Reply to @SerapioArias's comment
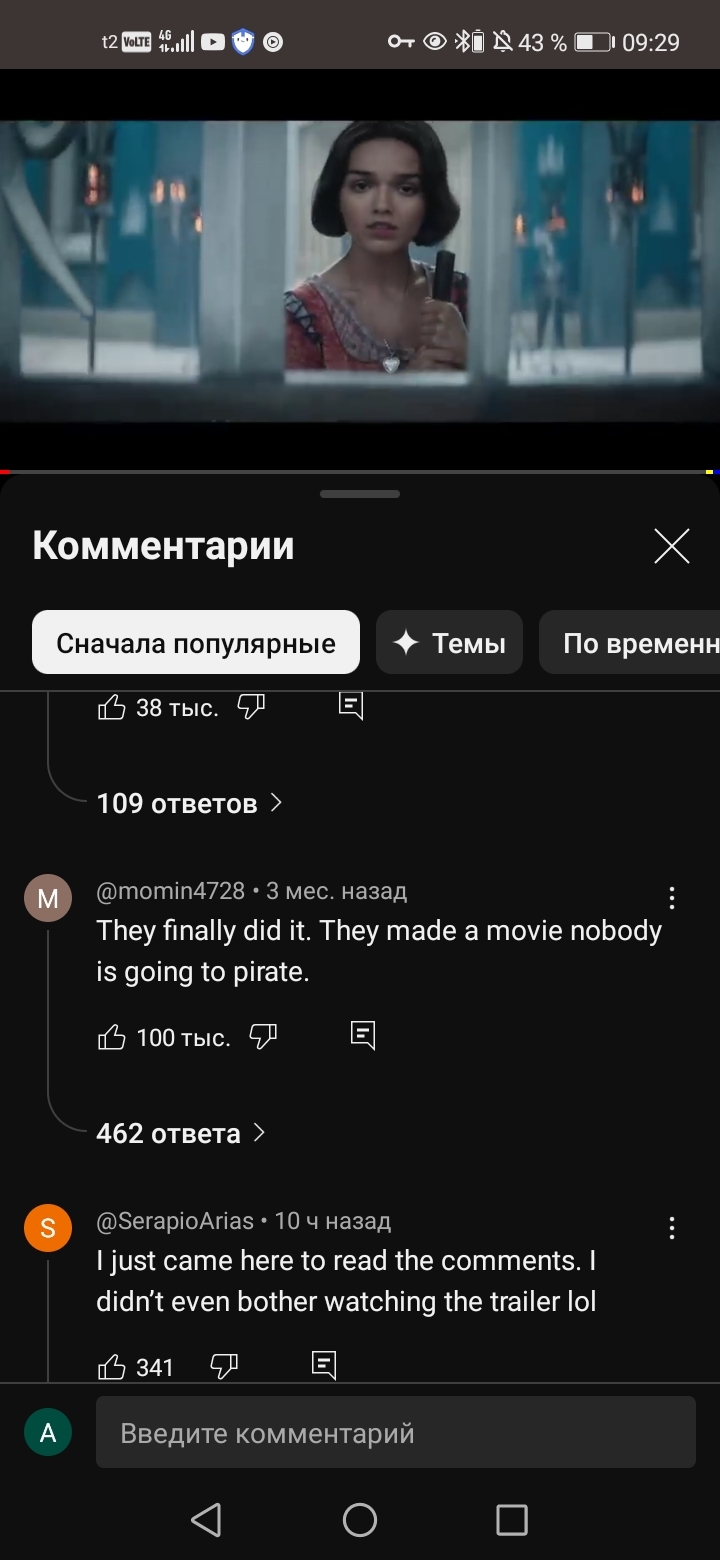The height and width of the screenshot is (1560, 720). pyautogui.click(x=324, y=1365)
